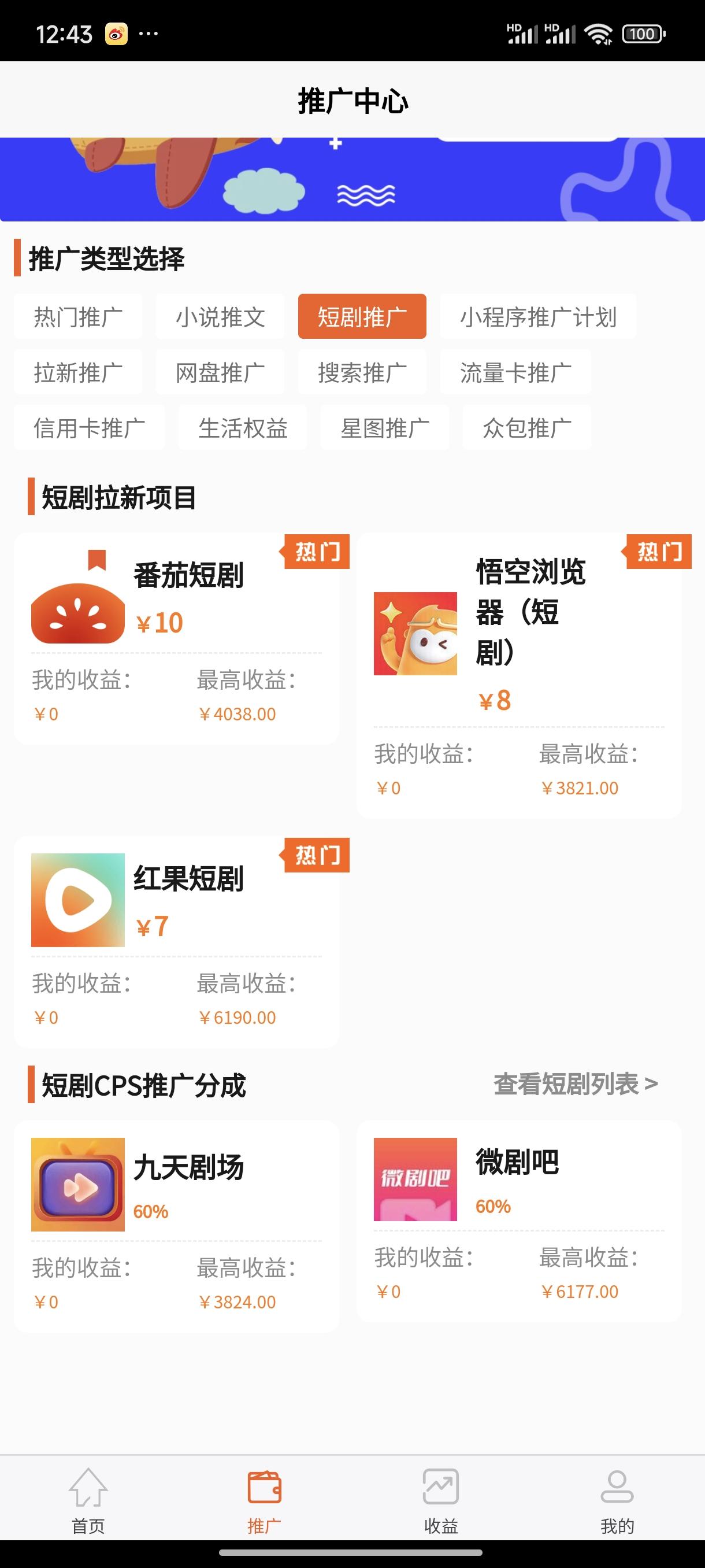Switch to 星图推广 promotion type

pyautogui.click(x=384, y=428)
